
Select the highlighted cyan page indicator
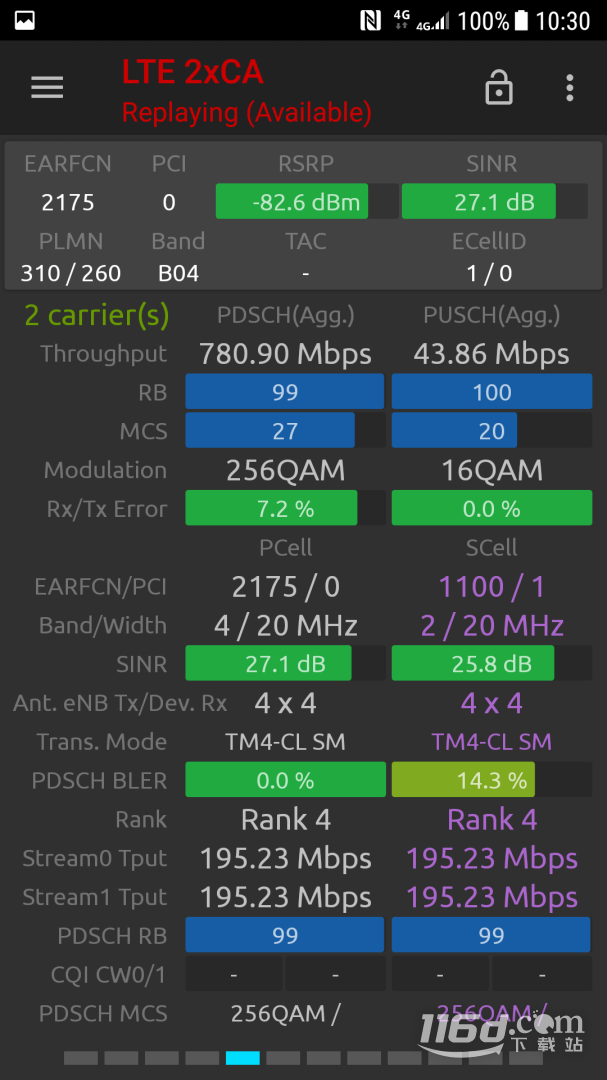click(243, 1058)
